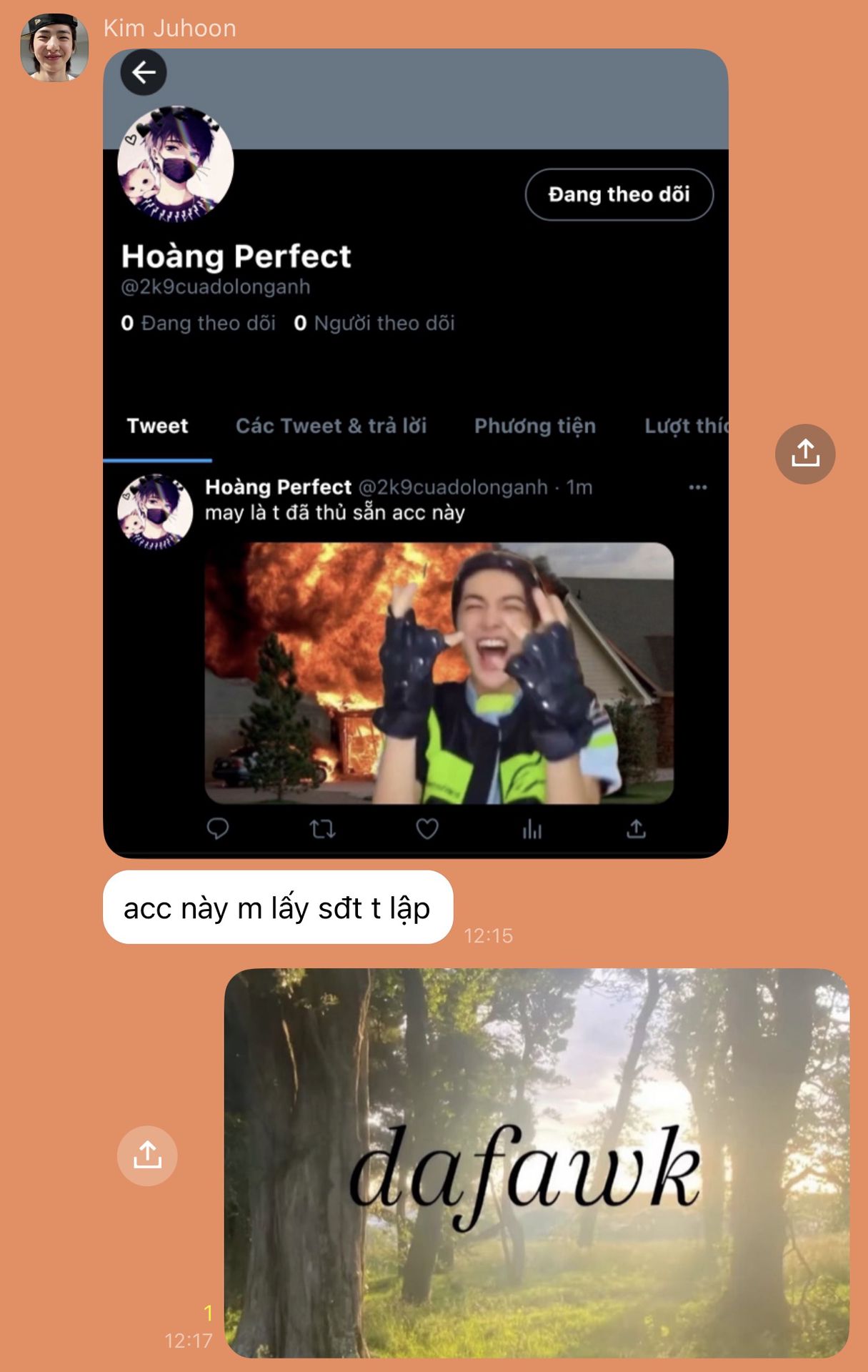The image size is (868, 1372).
Task: Share the dafawk forest image
Action: click(147, 1155)
